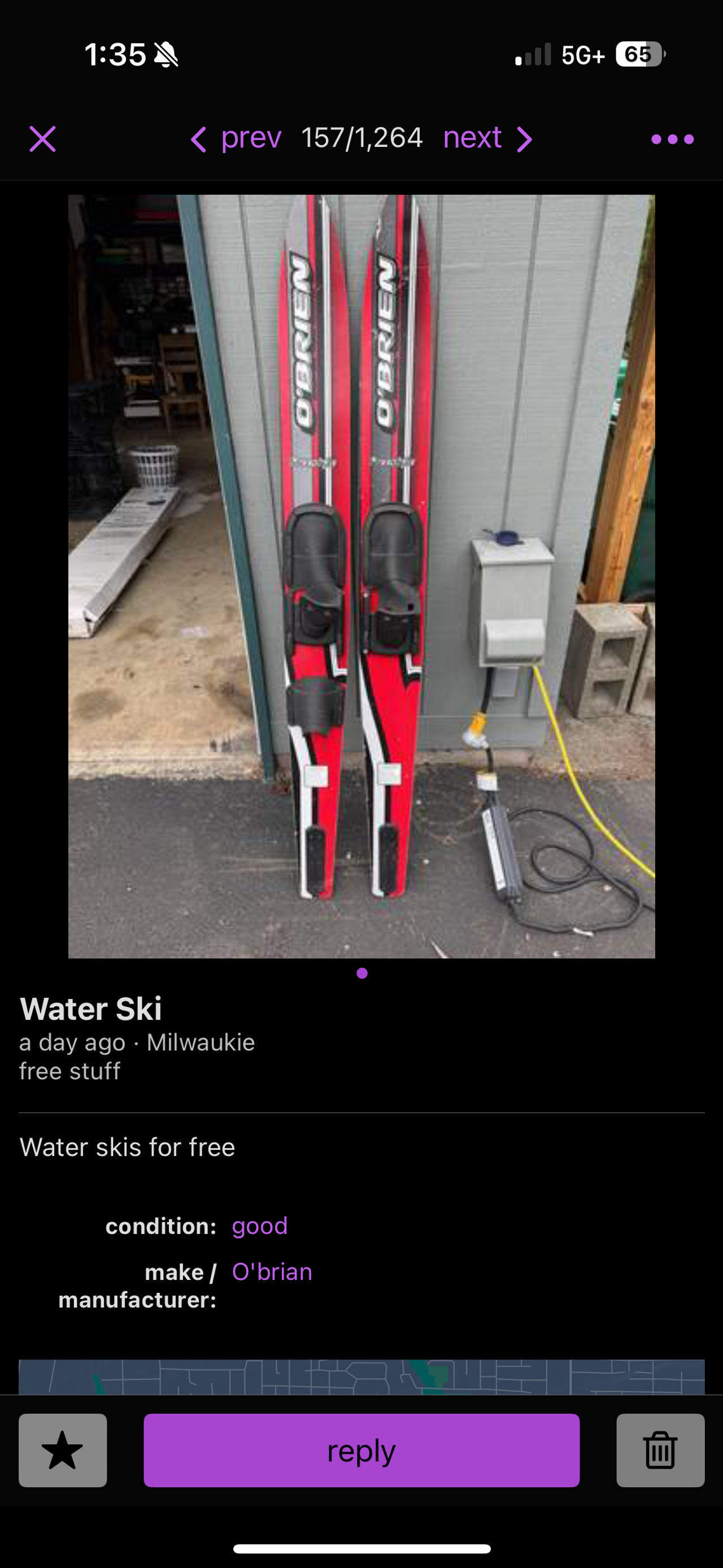Screen dimensions: 723x1568
Task: Tap the reply button
Action: 361,1450
